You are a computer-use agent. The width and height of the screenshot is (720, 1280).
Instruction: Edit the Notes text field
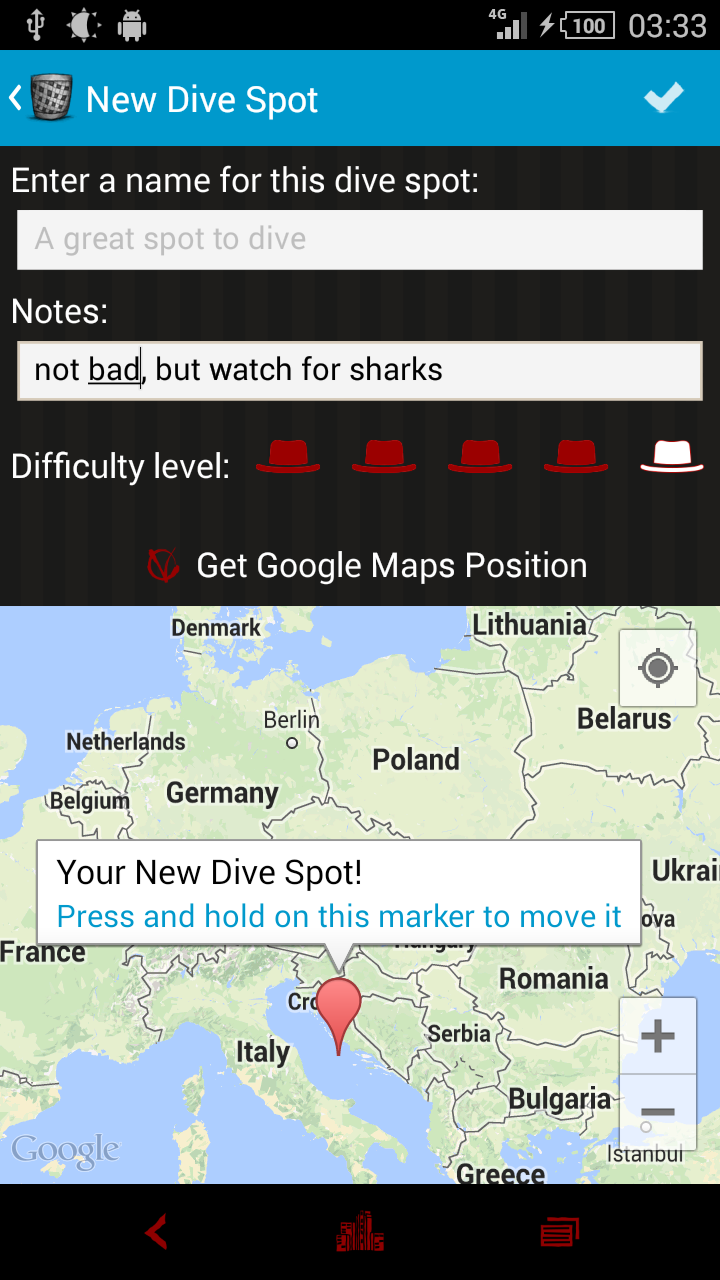pos(360,370)
